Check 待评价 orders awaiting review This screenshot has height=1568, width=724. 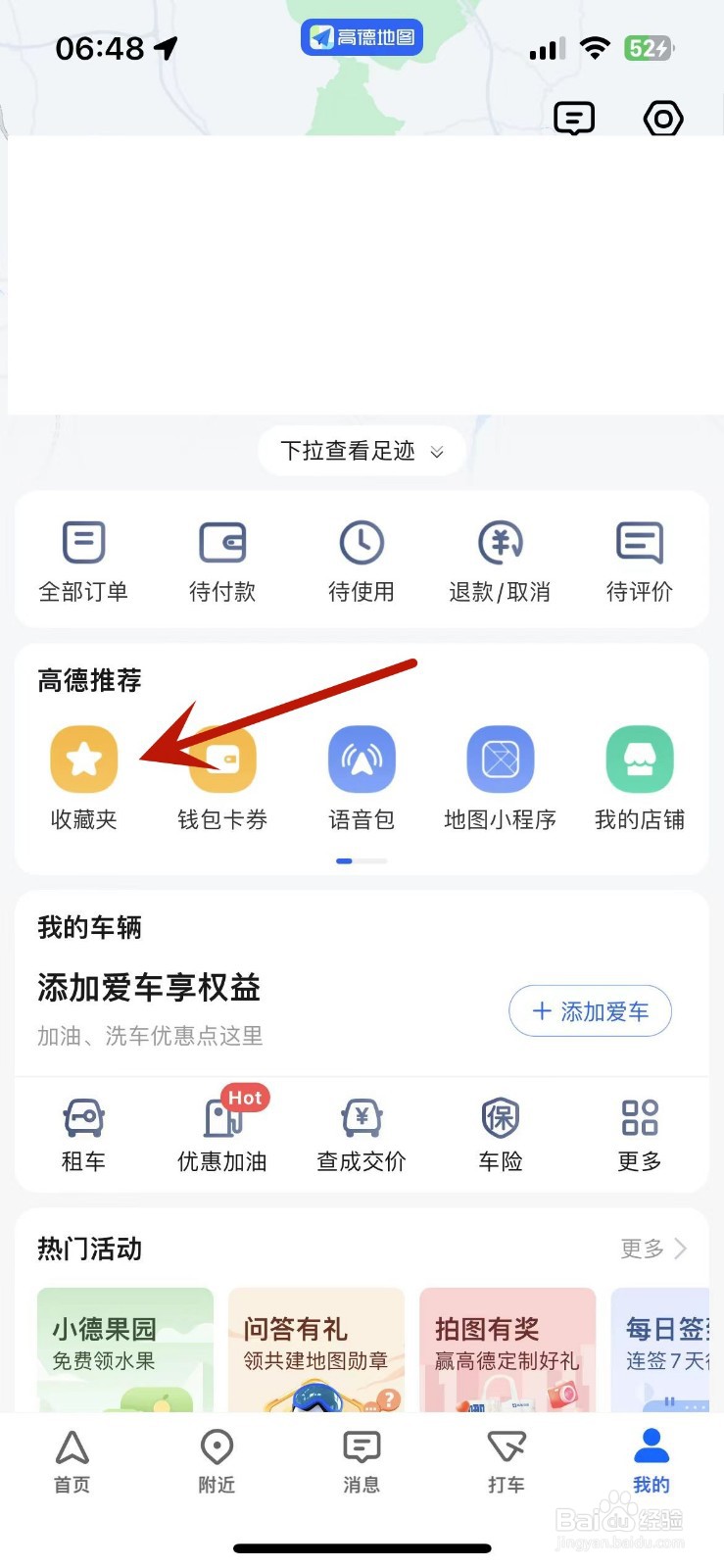640,559
